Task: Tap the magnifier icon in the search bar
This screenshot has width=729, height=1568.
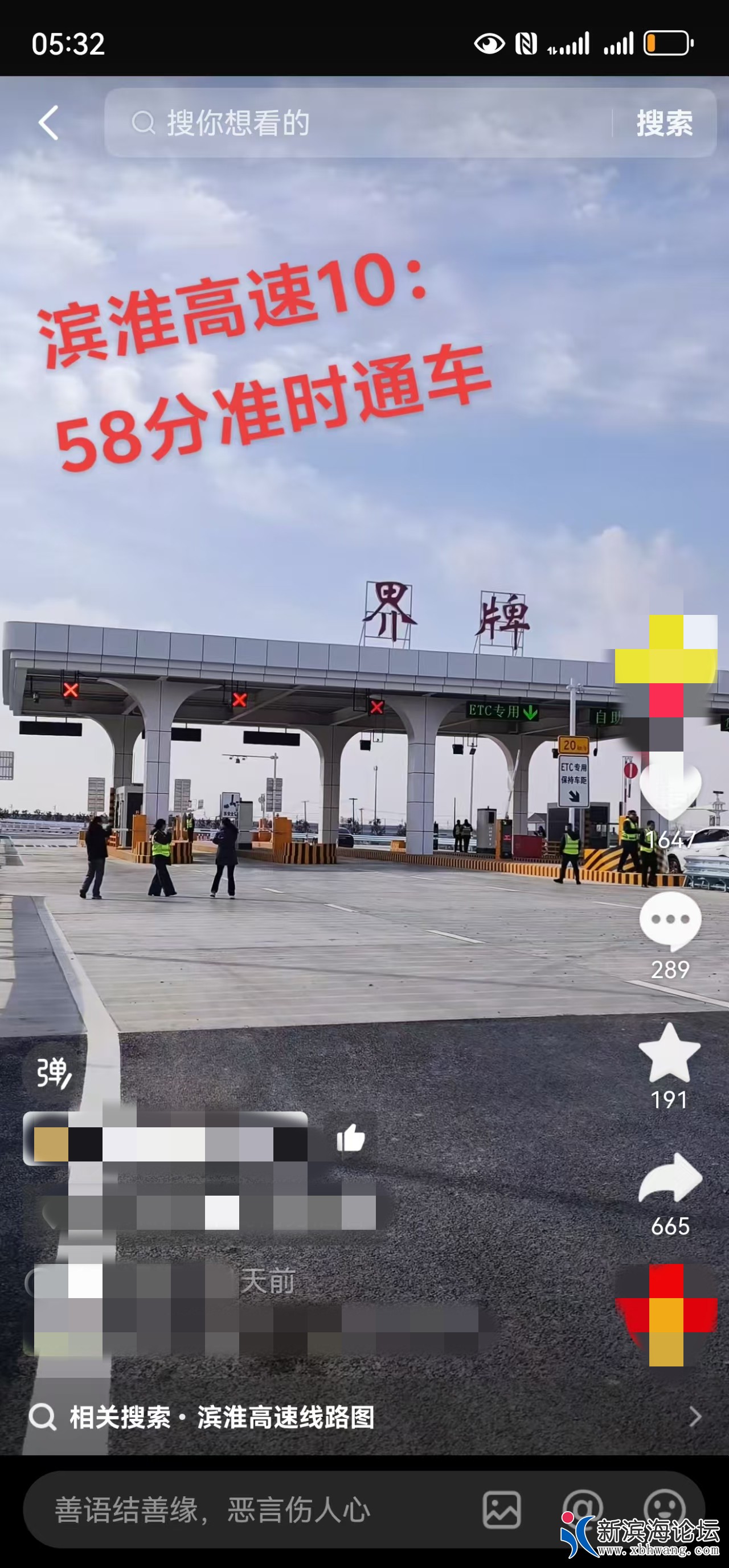Action: [144, 122]
